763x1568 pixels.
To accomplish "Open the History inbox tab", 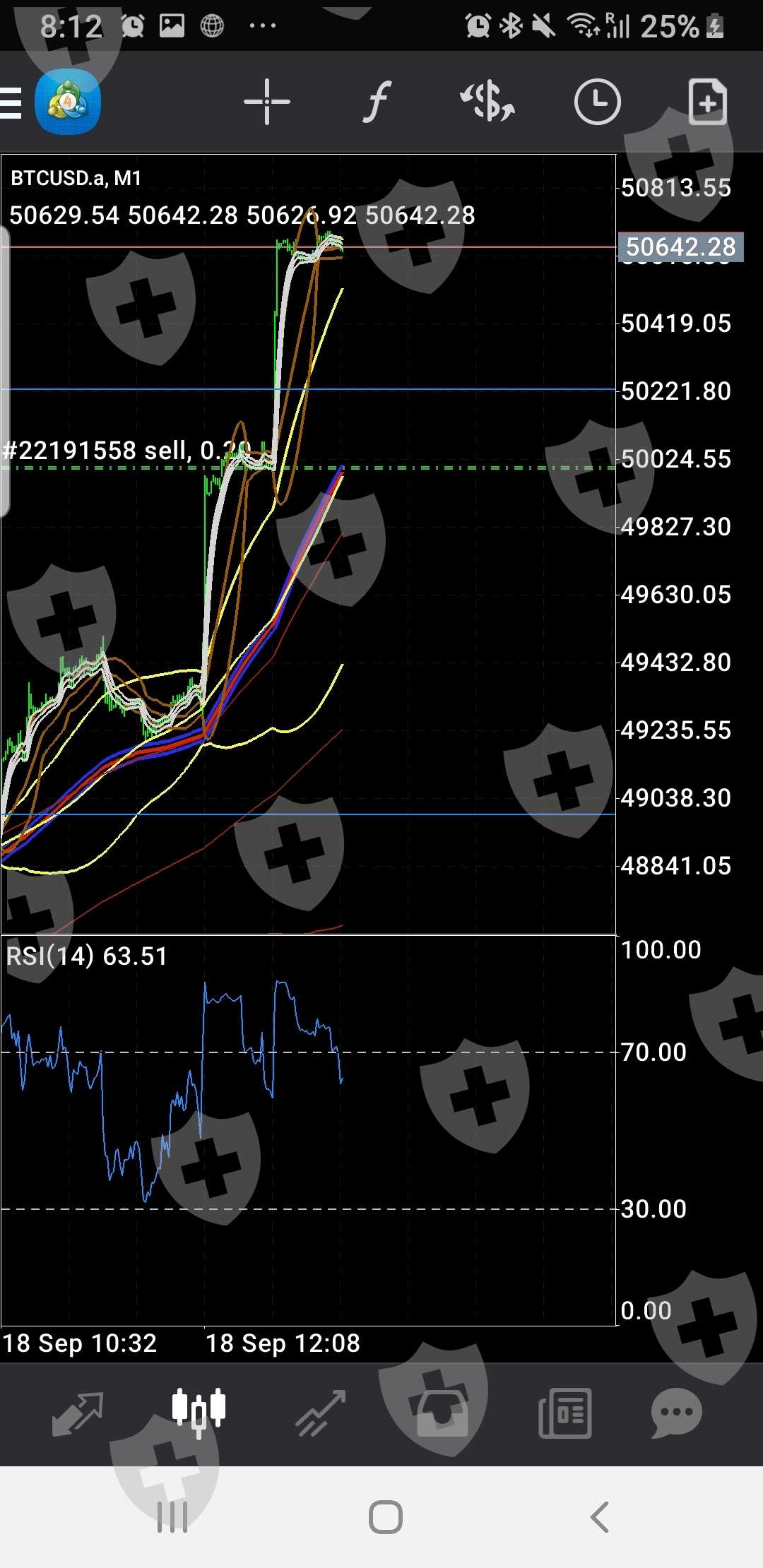I will pyautogui.click(x=442, y=1413).
